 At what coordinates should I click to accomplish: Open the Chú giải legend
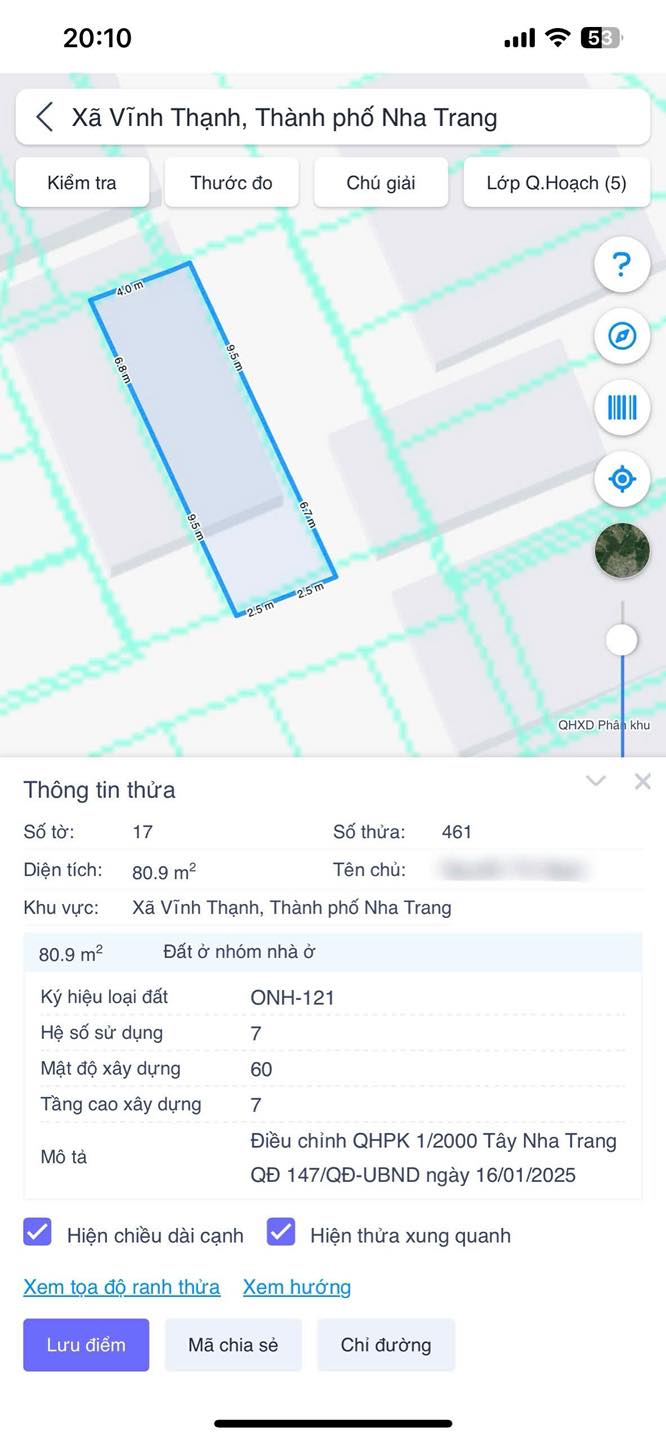381,183
